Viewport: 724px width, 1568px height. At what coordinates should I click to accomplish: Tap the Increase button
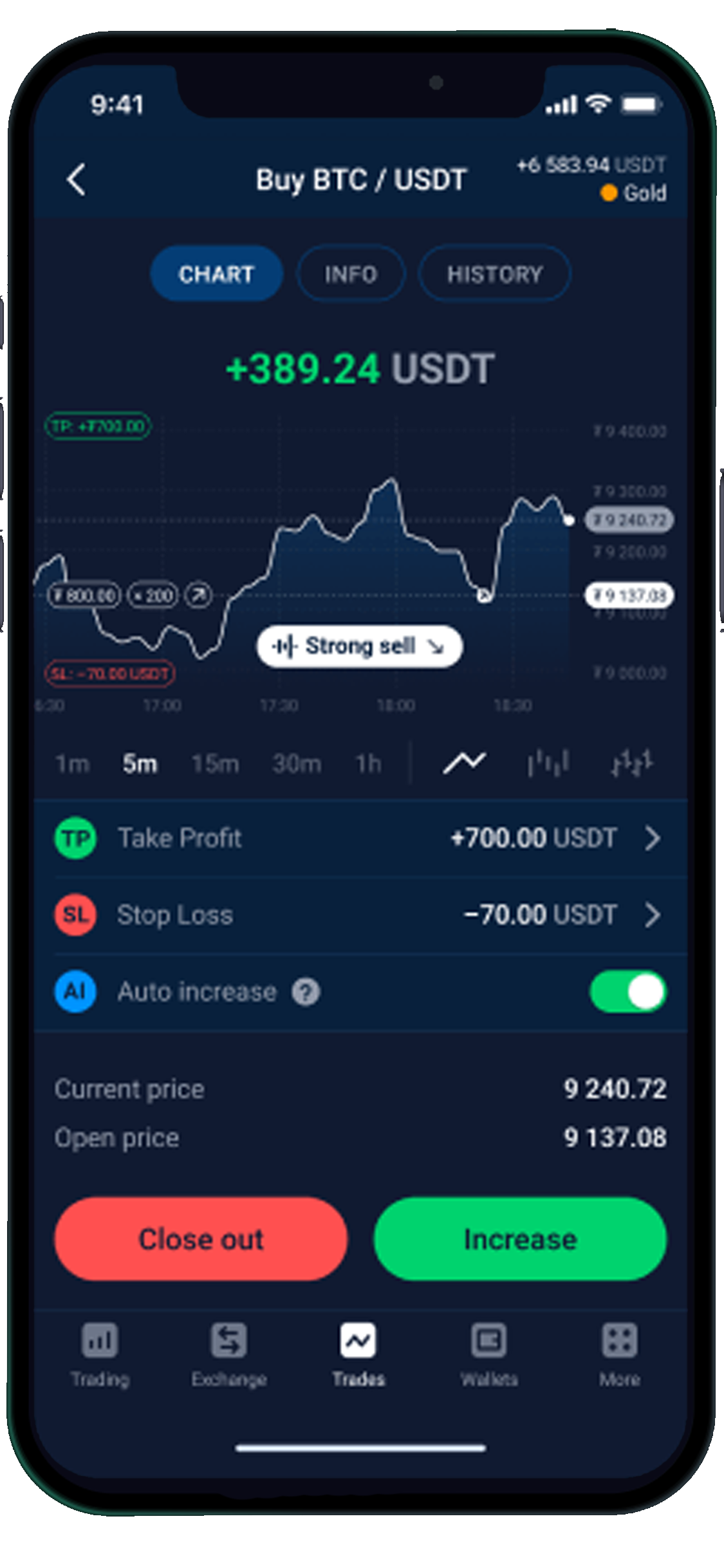click(x=520, y=1239)
